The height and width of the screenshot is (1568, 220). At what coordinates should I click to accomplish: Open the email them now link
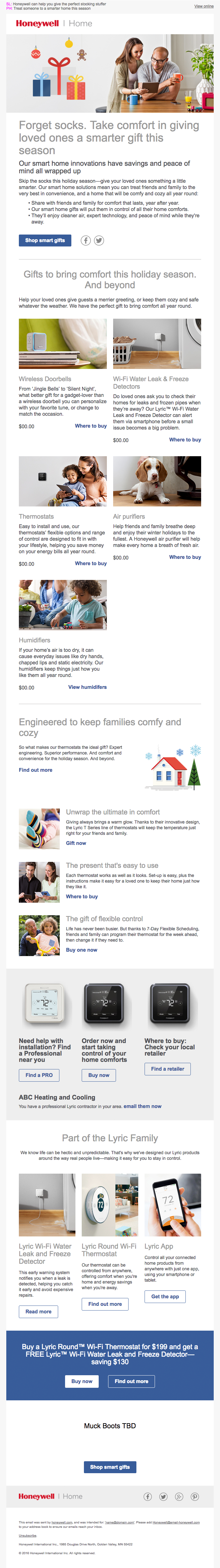pyautogui.click(x=143, y=1106)
